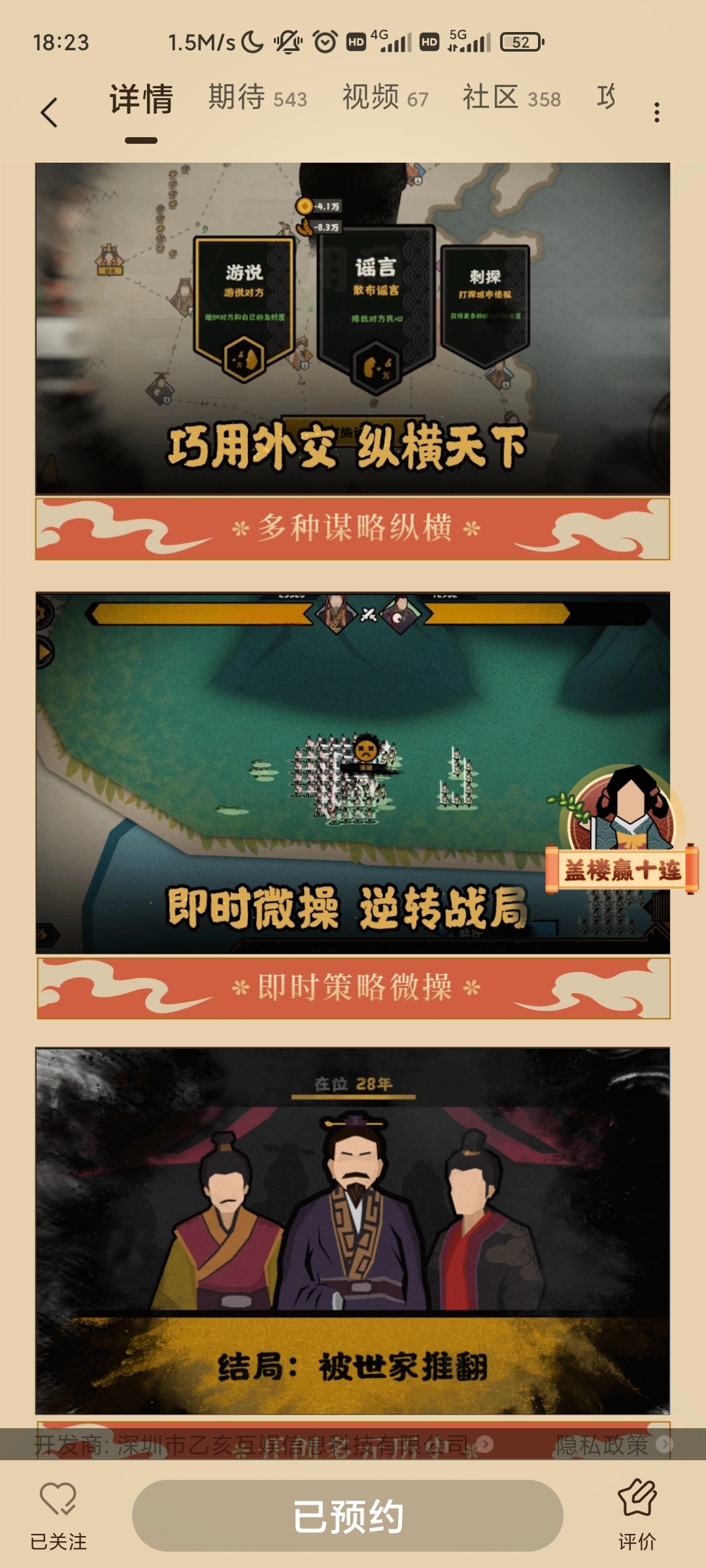
Task: Open the 结局:被世家推翻 screenshot
Action: tap(353, 1231)
